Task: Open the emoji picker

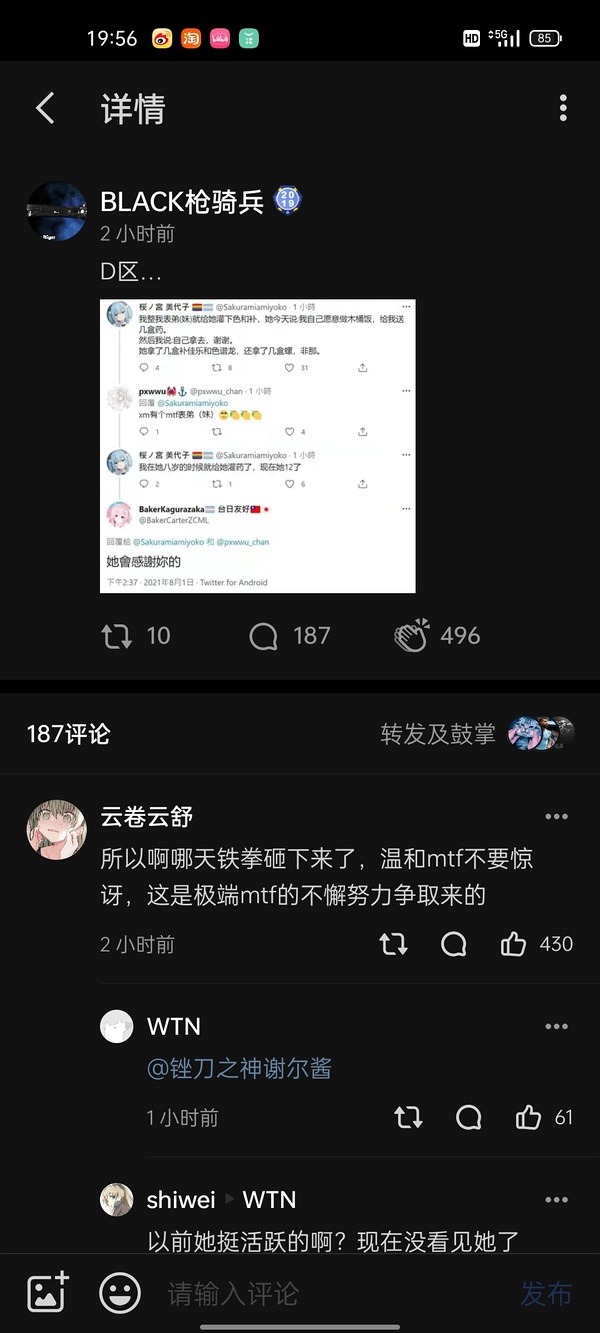Action: [120, 1293]
